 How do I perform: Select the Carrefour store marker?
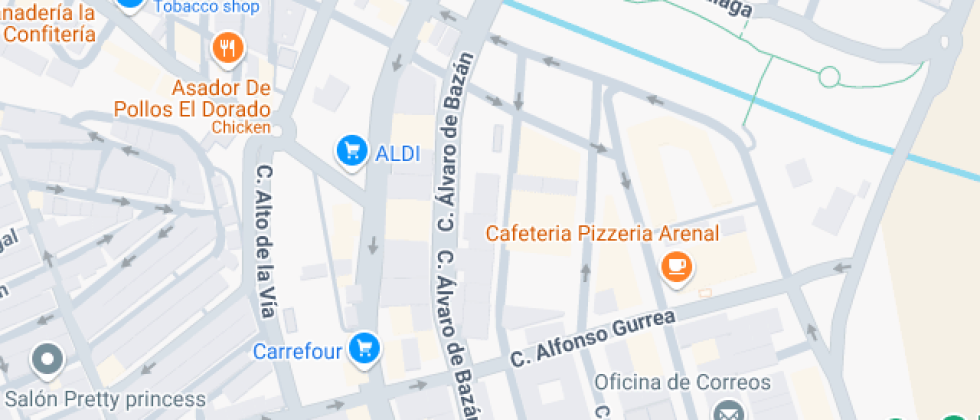point(365,349)
